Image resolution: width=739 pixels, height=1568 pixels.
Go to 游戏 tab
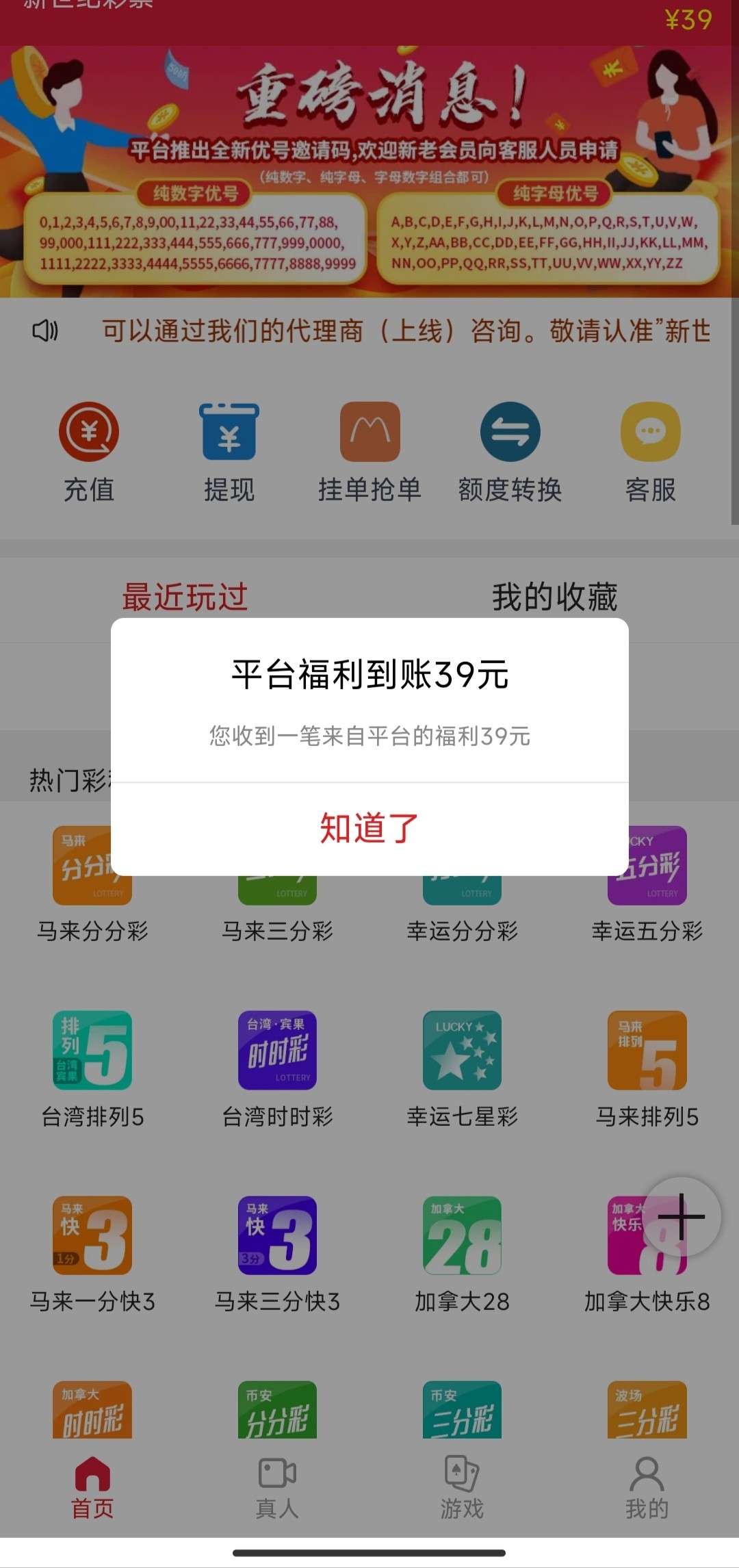coord(462,1488)
